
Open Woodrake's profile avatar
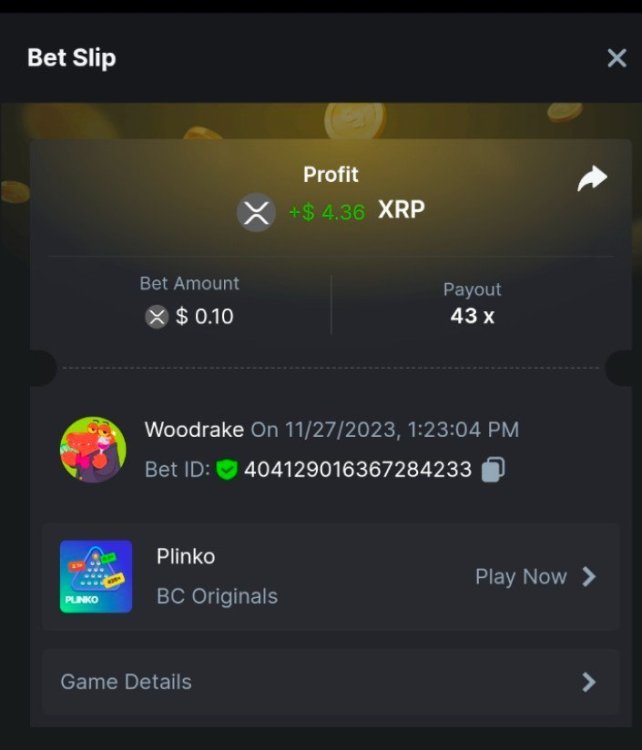93,449
